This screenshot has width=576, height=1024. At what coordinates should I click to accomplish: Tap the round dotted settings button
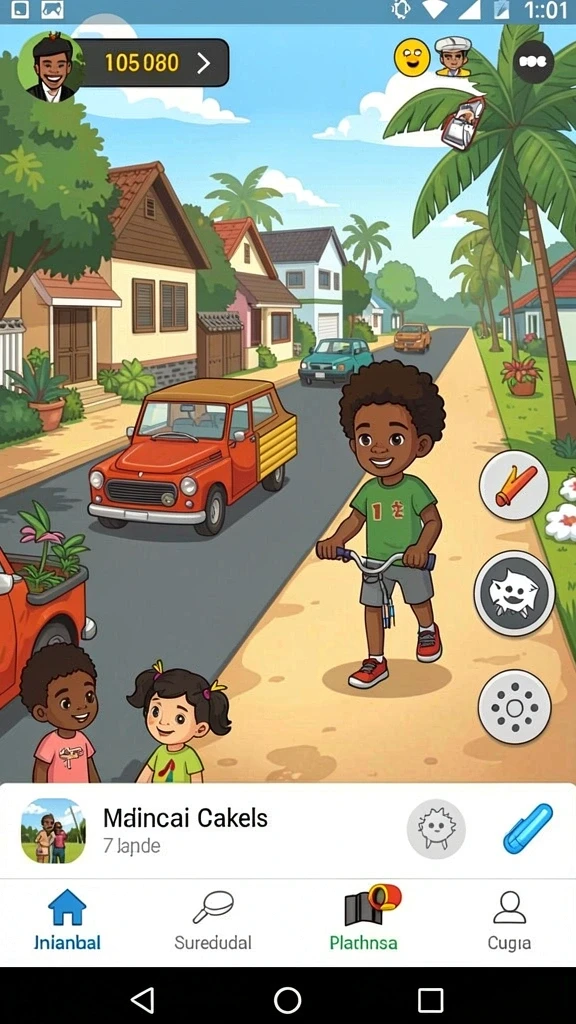[x=514, y=708]
